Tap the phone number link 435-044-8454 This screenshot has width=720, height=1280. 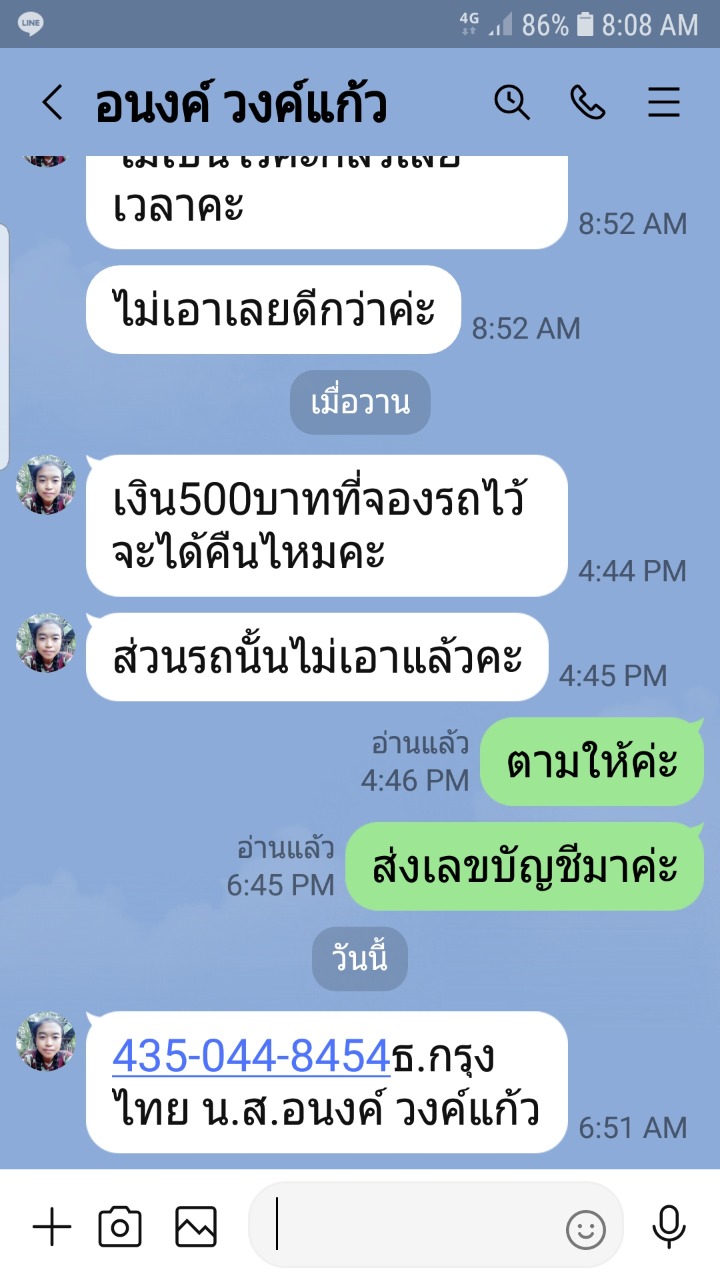(250, 1056)
